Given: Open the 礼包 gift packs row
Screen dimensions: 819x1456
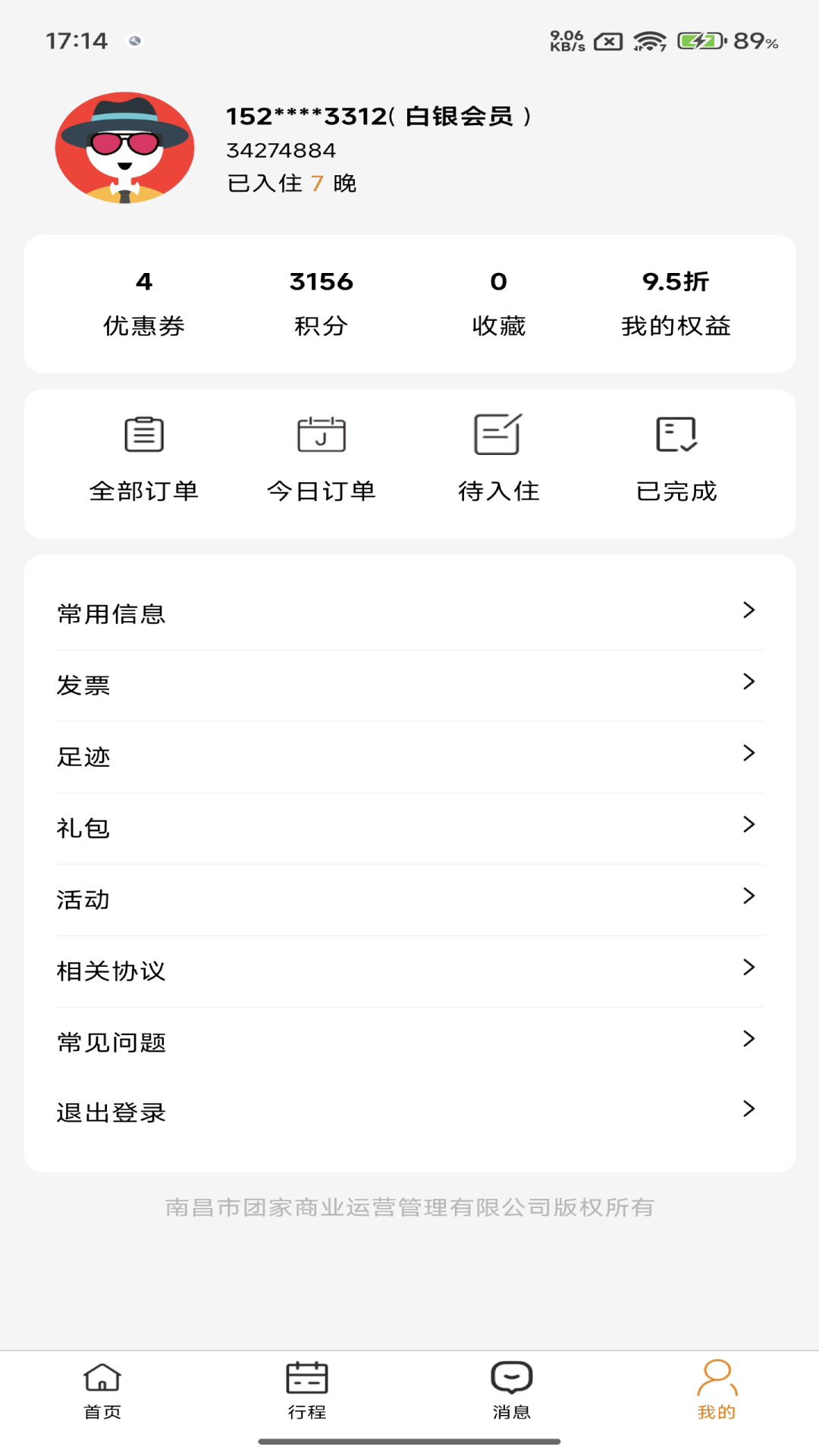Looking at the screenshot, I should tap(409, 827).
